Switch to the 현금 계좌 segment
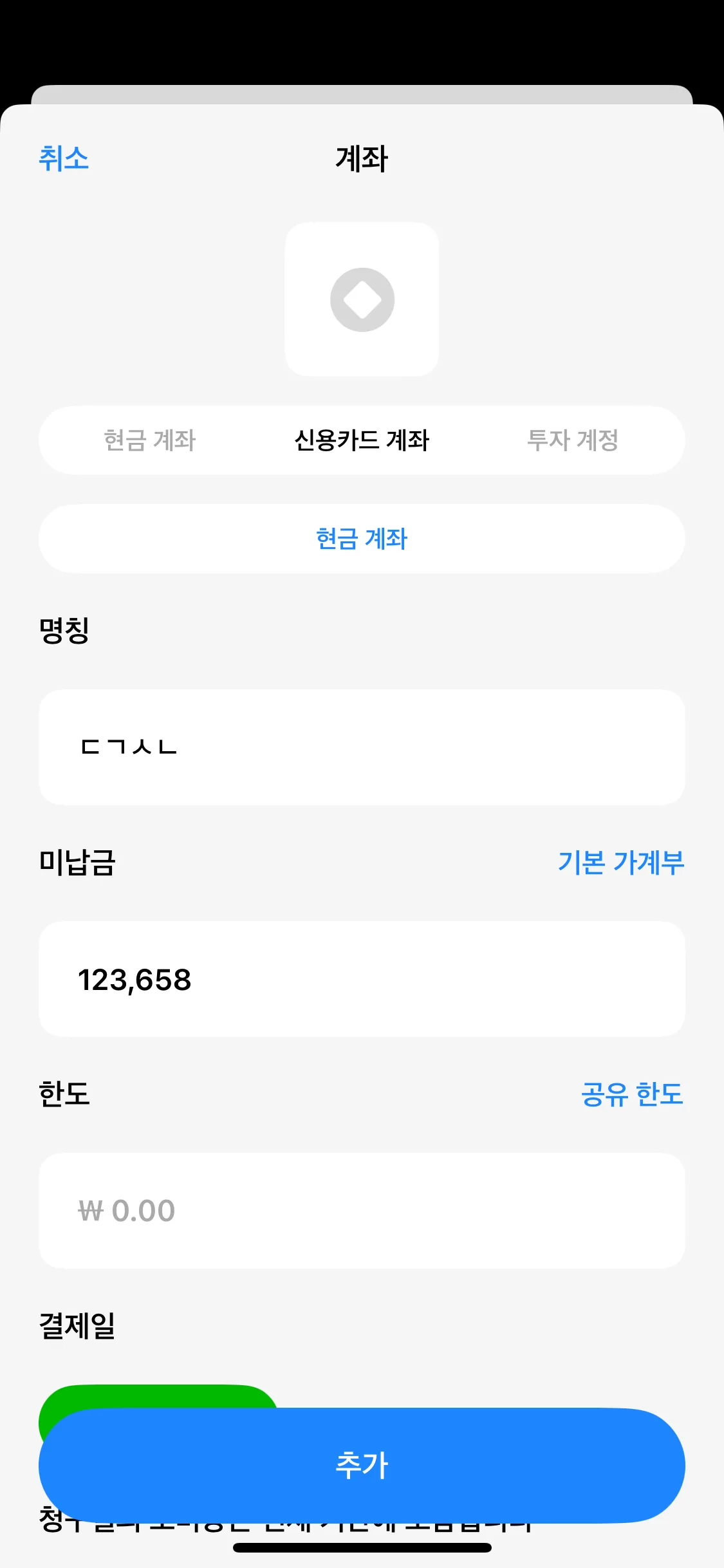Image resolution: width=724 pixels, height=1568 pixels. point(149,441)
